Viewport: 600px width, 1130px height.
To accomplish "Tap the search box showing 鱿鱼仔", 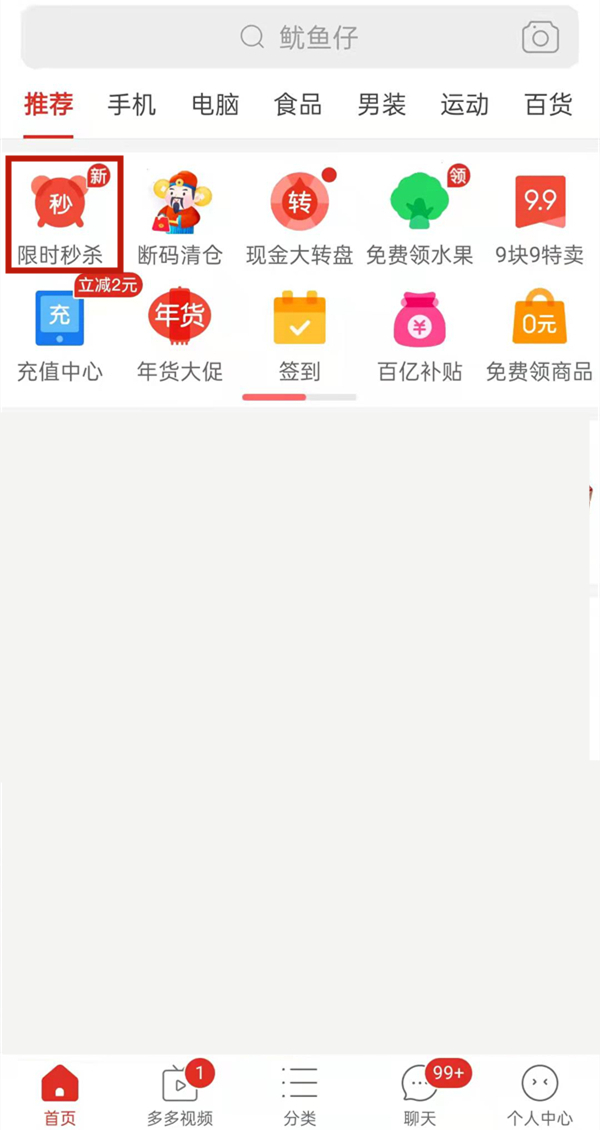I will tap(298, 38).
